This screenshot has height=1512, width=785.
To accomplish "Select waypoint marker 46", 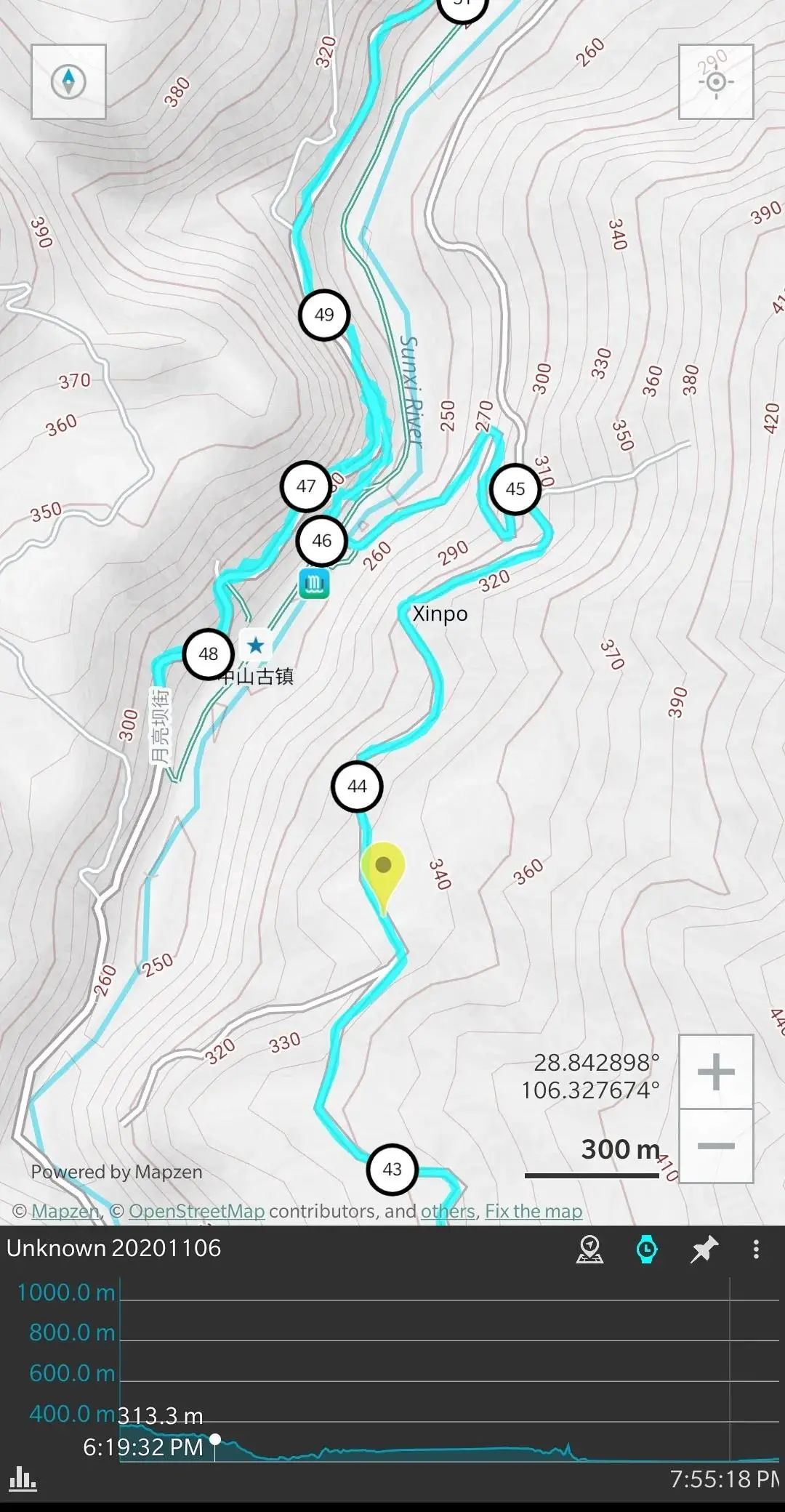I will (x=322, y=541).
